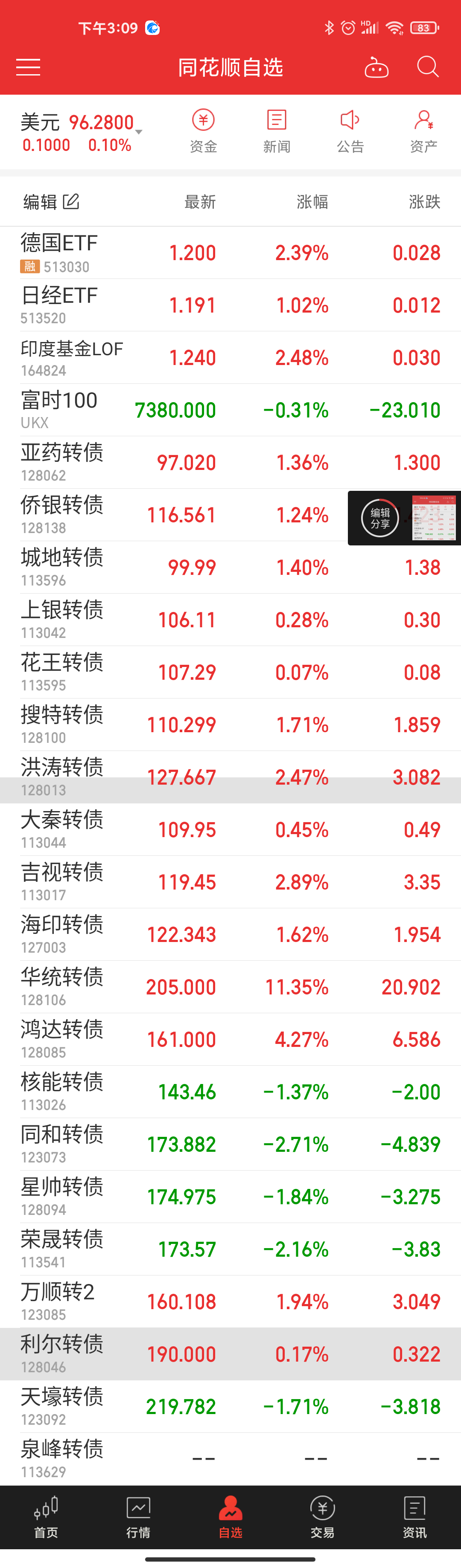Open the 天壕转债 row
This screenshot has width=461, height=1568.
230,1406
